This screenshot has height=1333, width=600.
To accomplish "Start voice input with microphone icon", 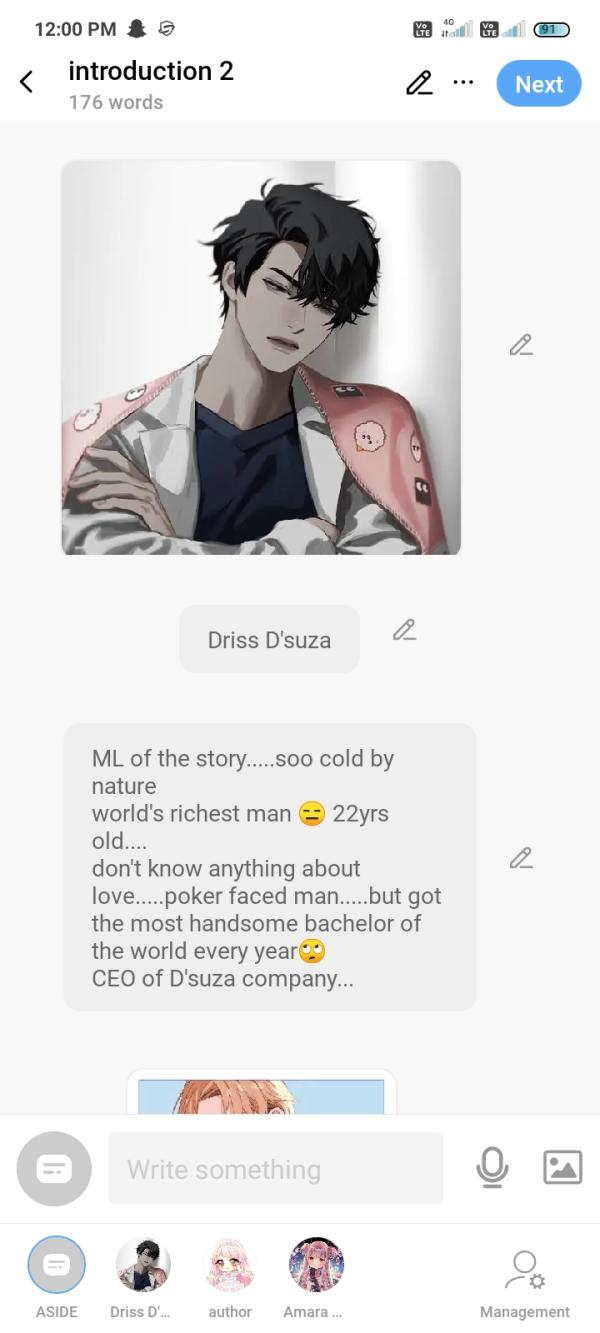I will (492, 1167).
